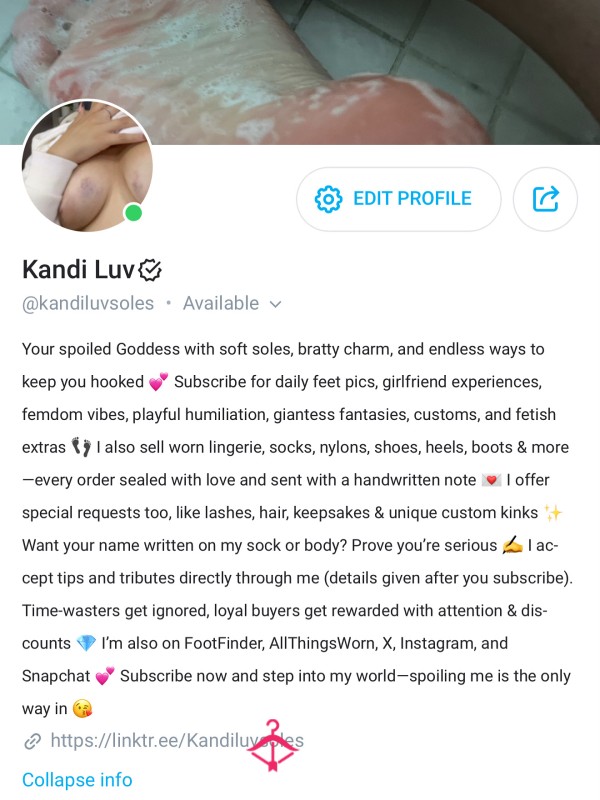This screenshot has width=600, height=800.
Task: Open the profile avatar picture
Action: click(x=86, y=167)
